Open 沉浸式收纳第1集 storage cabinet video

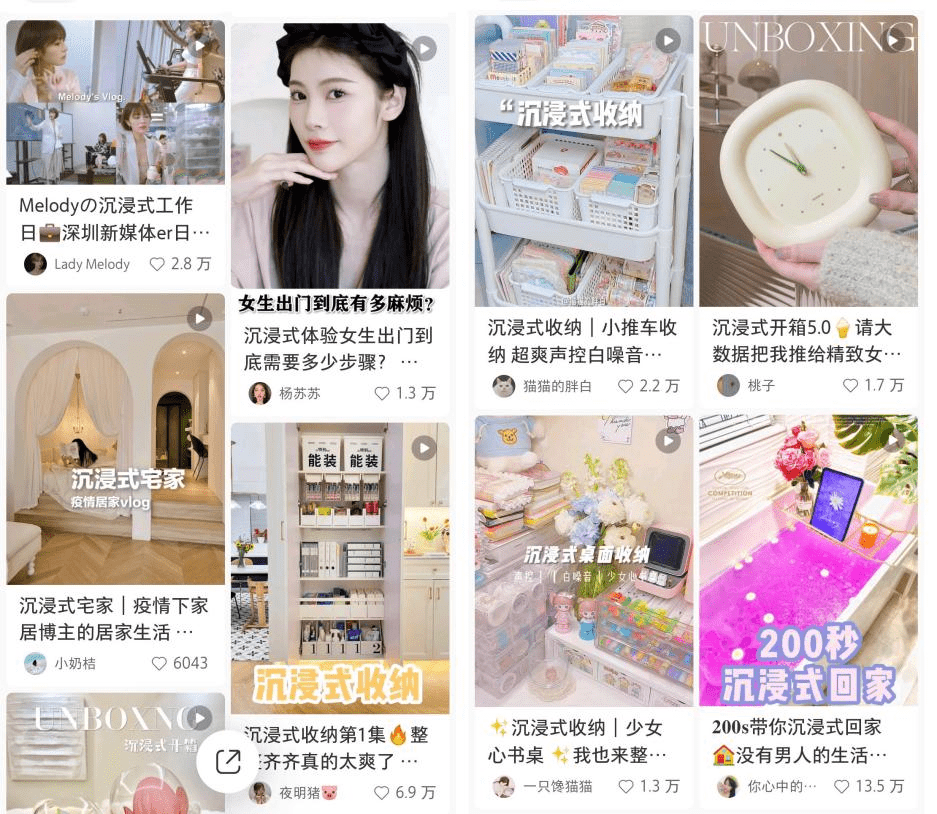[x=340, y=567]
